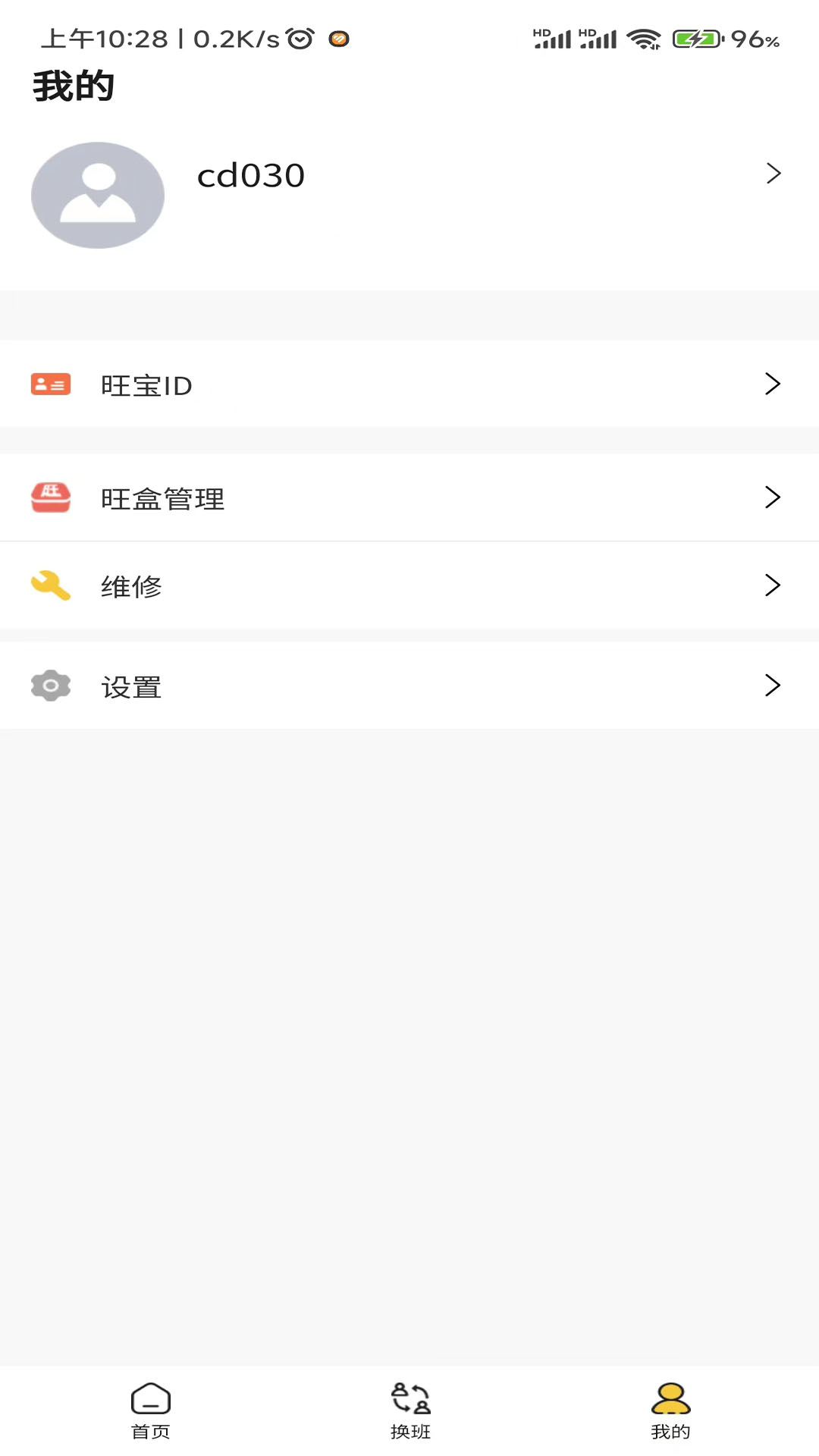Image resolution: width=819 pixels, height=1456 pixels.
Task: Expand the 维修 row chevron
Action: [773, 585]
